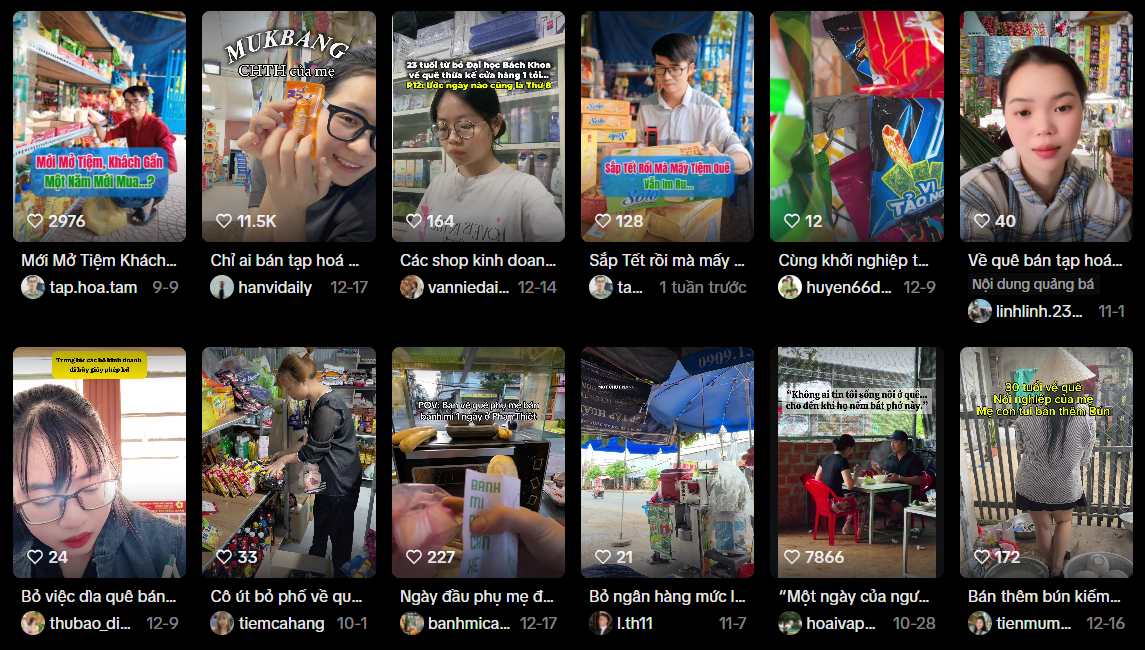Play the MUKBANG video from hanvidaily
This screenshot has width=1145, height=650.
[288, 126]
